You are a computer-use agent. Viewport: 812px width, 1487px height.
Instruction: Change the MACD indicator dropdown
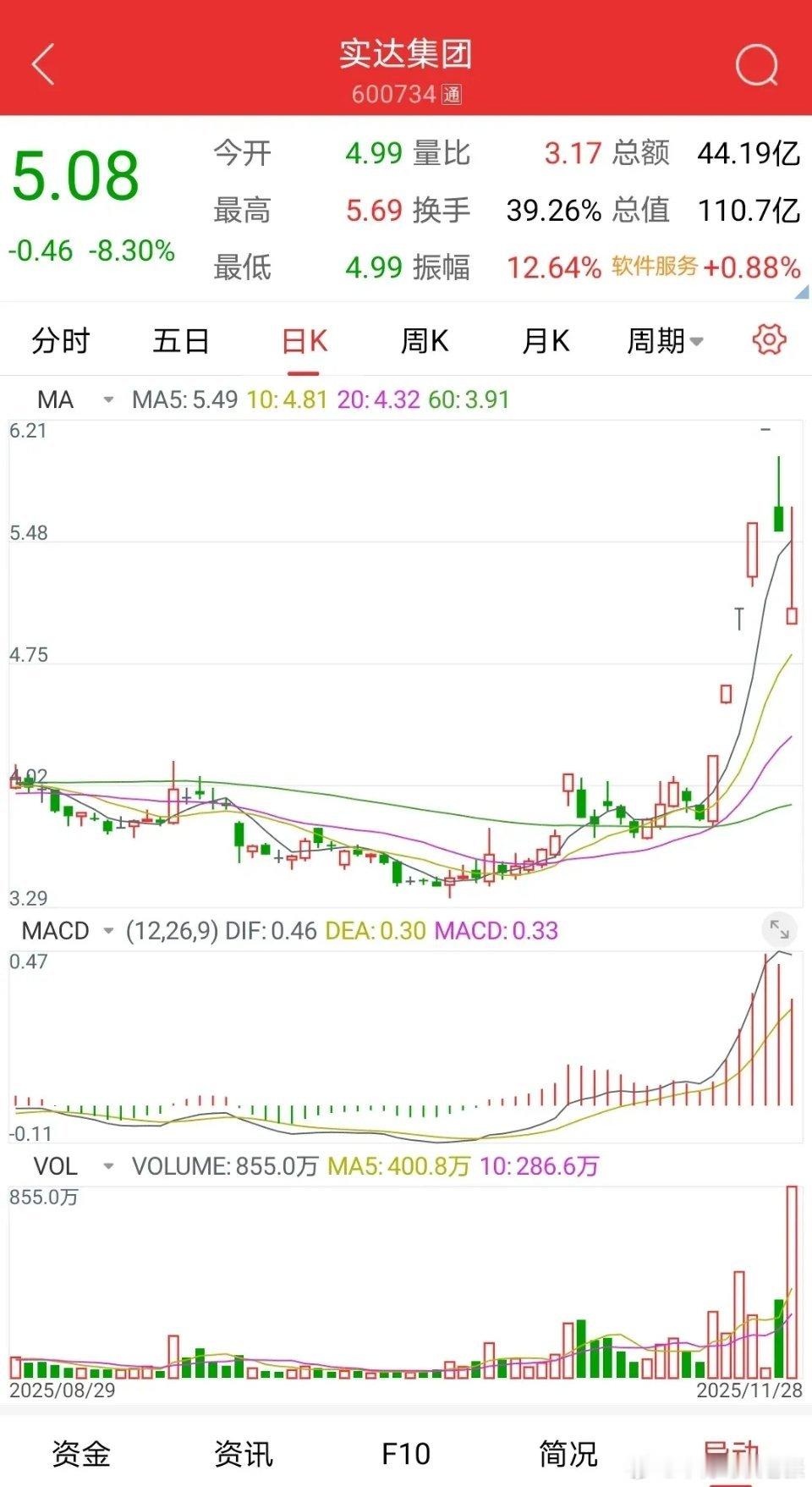pyautogui.click(x=68, y=931)
